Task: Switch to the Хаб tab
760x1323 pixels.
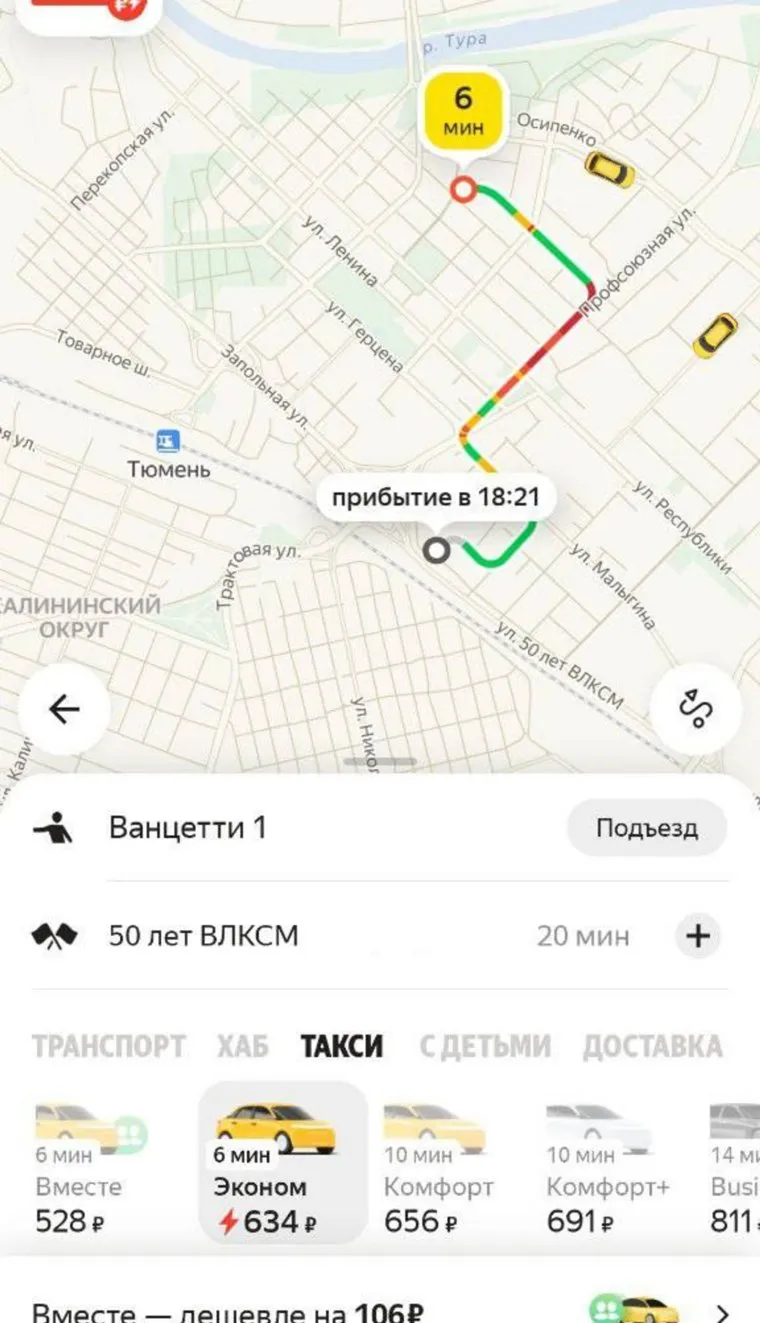Action: click(x=243, y=1046)
